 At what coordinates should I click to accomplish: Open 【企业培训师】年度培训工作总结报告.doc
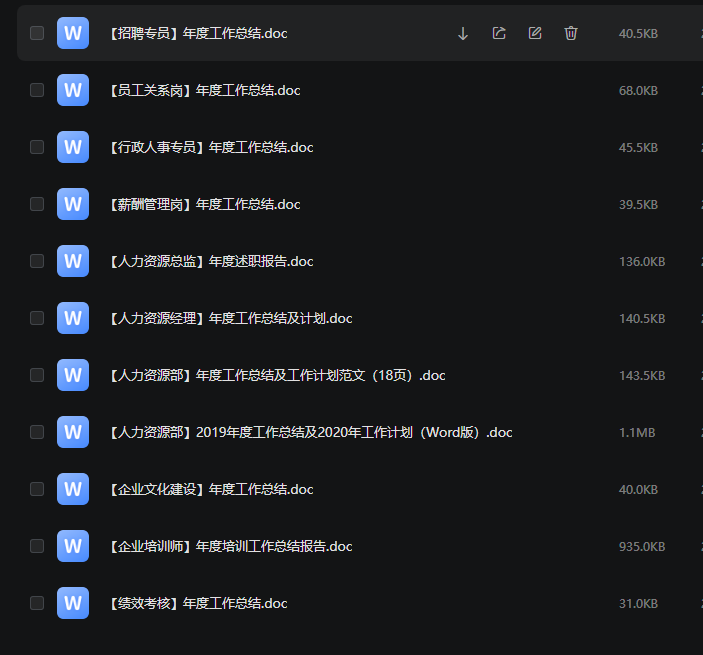230,546
